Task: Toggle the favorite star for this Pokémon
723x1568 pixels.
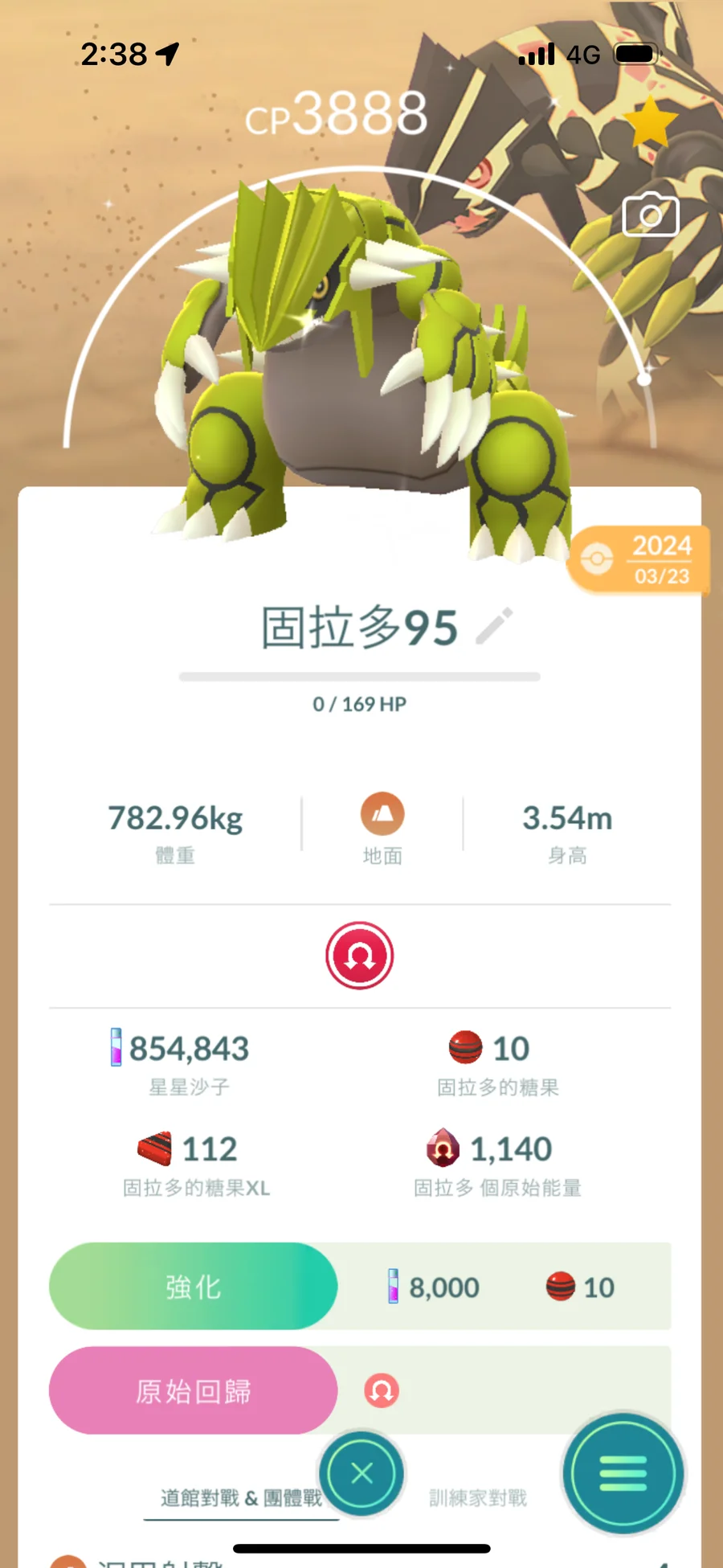Action: (x=651, y=121)
